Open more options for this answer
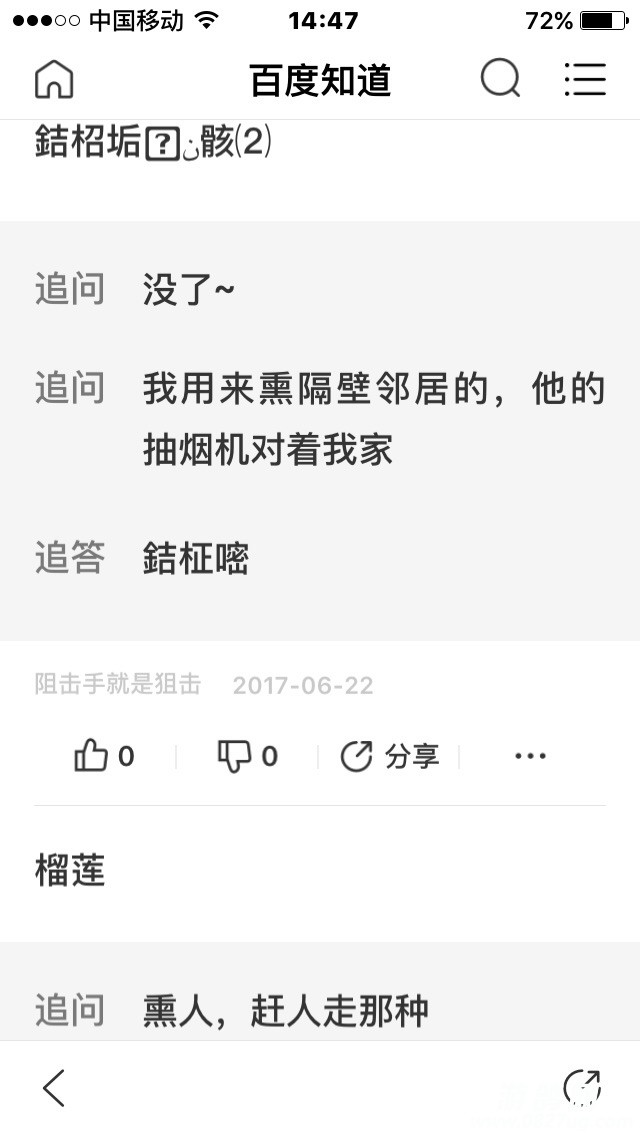The height and width of the screenshot is (1136, 640). 530,757
